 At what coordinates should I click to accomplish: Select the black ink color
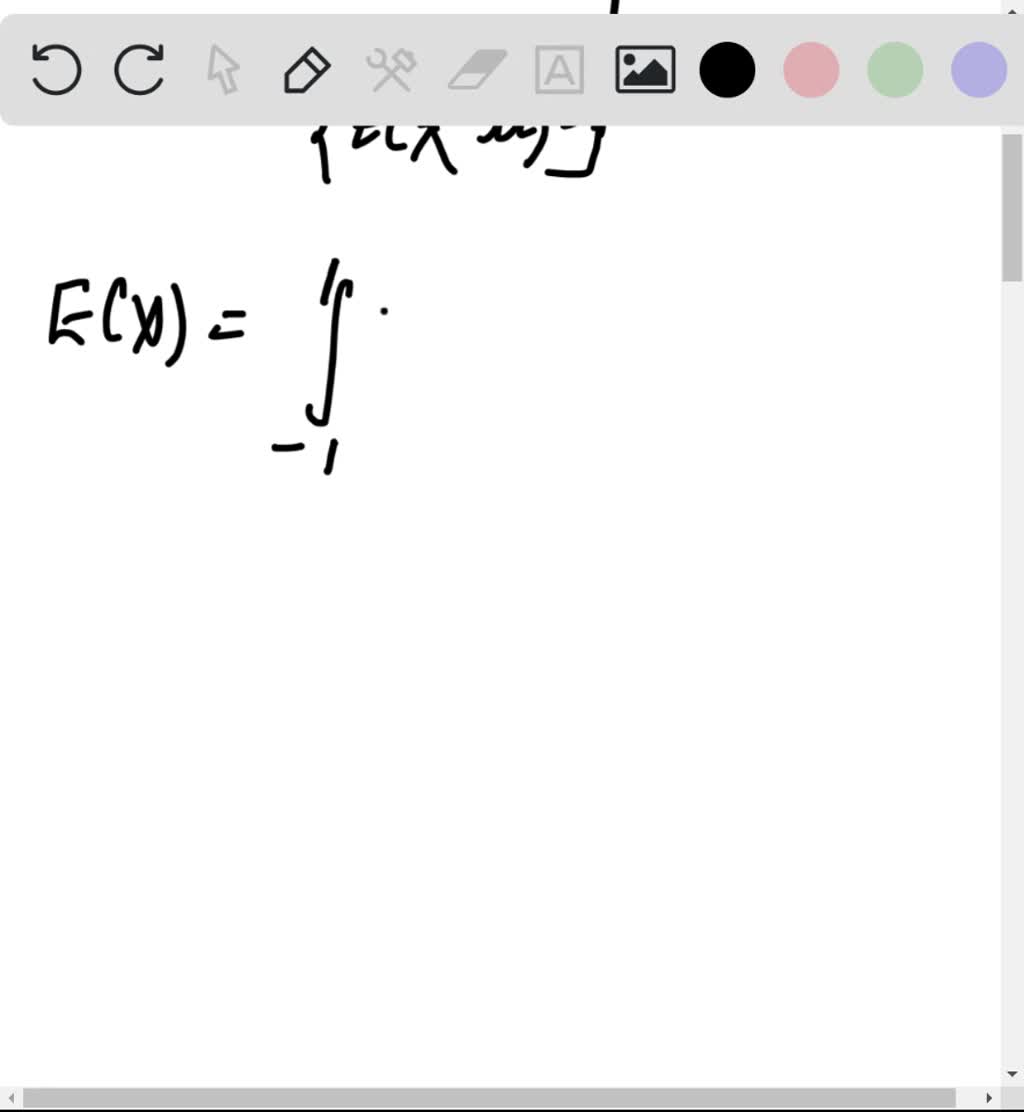[728, 70]
